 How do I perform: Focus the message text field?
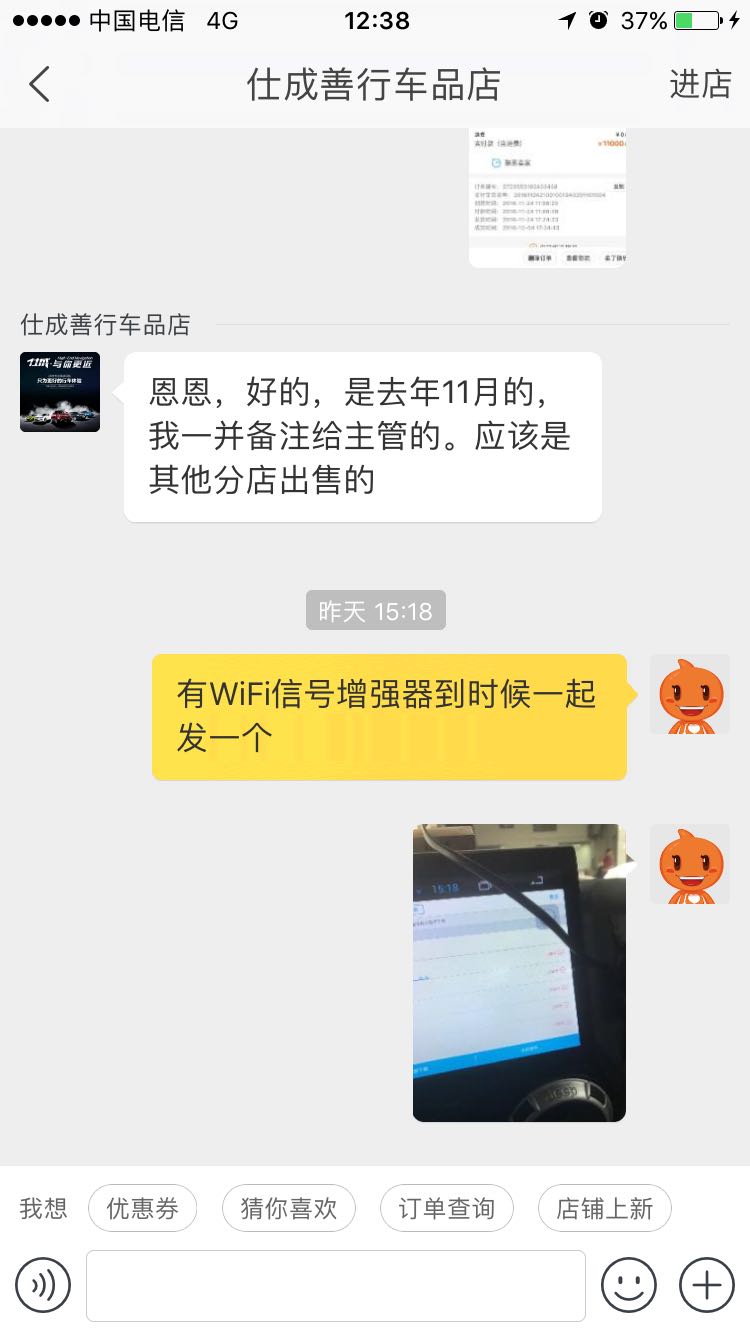pyautogui.click(x=335, y=1285)
